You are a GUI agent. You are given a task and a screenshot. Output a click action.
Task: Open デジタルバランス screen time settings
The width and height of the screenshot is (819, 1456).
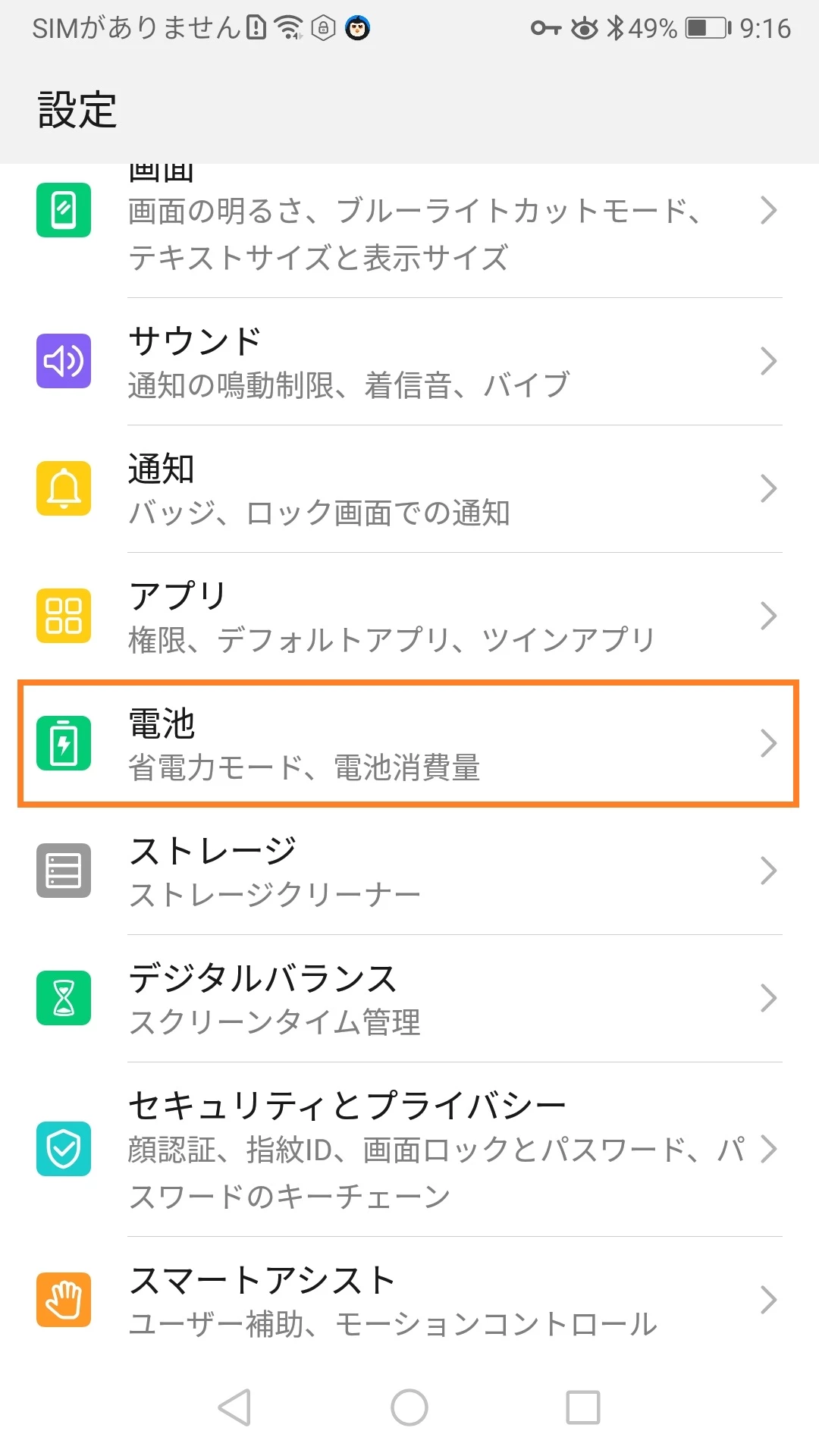click(x=409, y=999)
